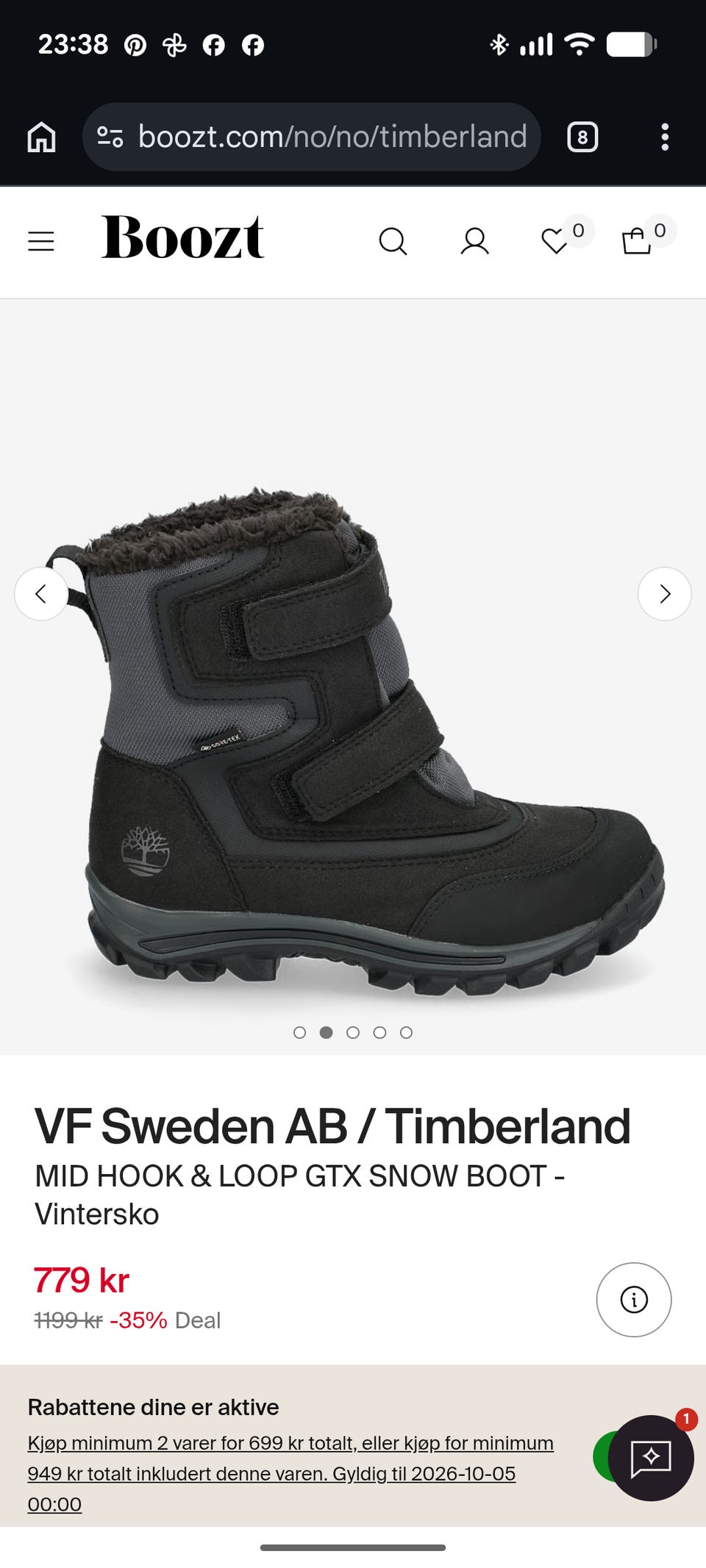
Task: Open the browser overflow menu
Action: [x=665, y=137]
